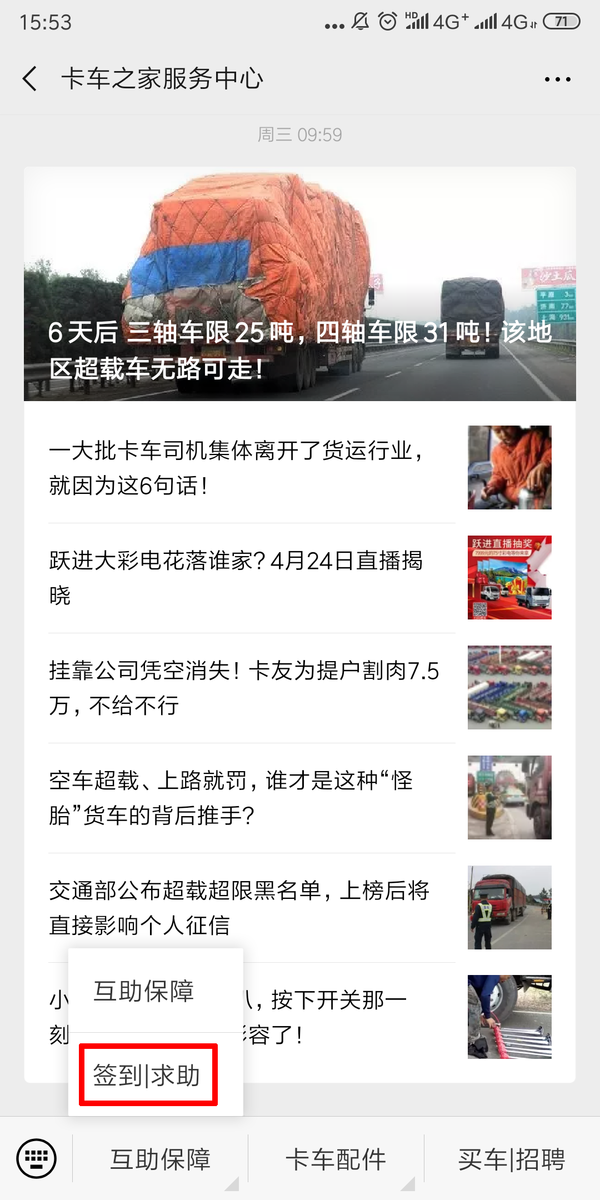Open the three-dot more options menu
600x1200 pixels.
coord(556,79)
